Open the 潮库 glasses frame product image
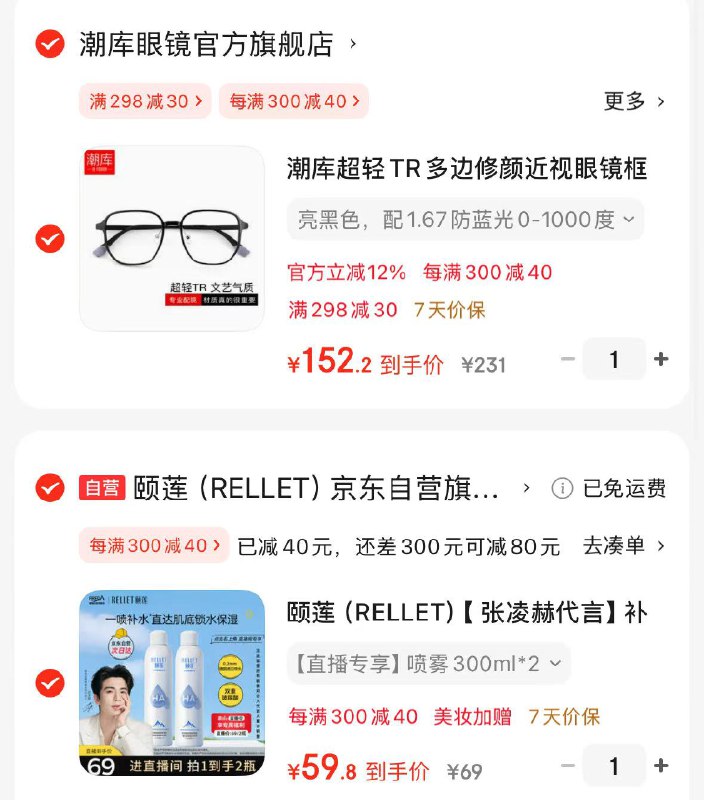The height and width of the screenshot is (800, 704). 172,239
